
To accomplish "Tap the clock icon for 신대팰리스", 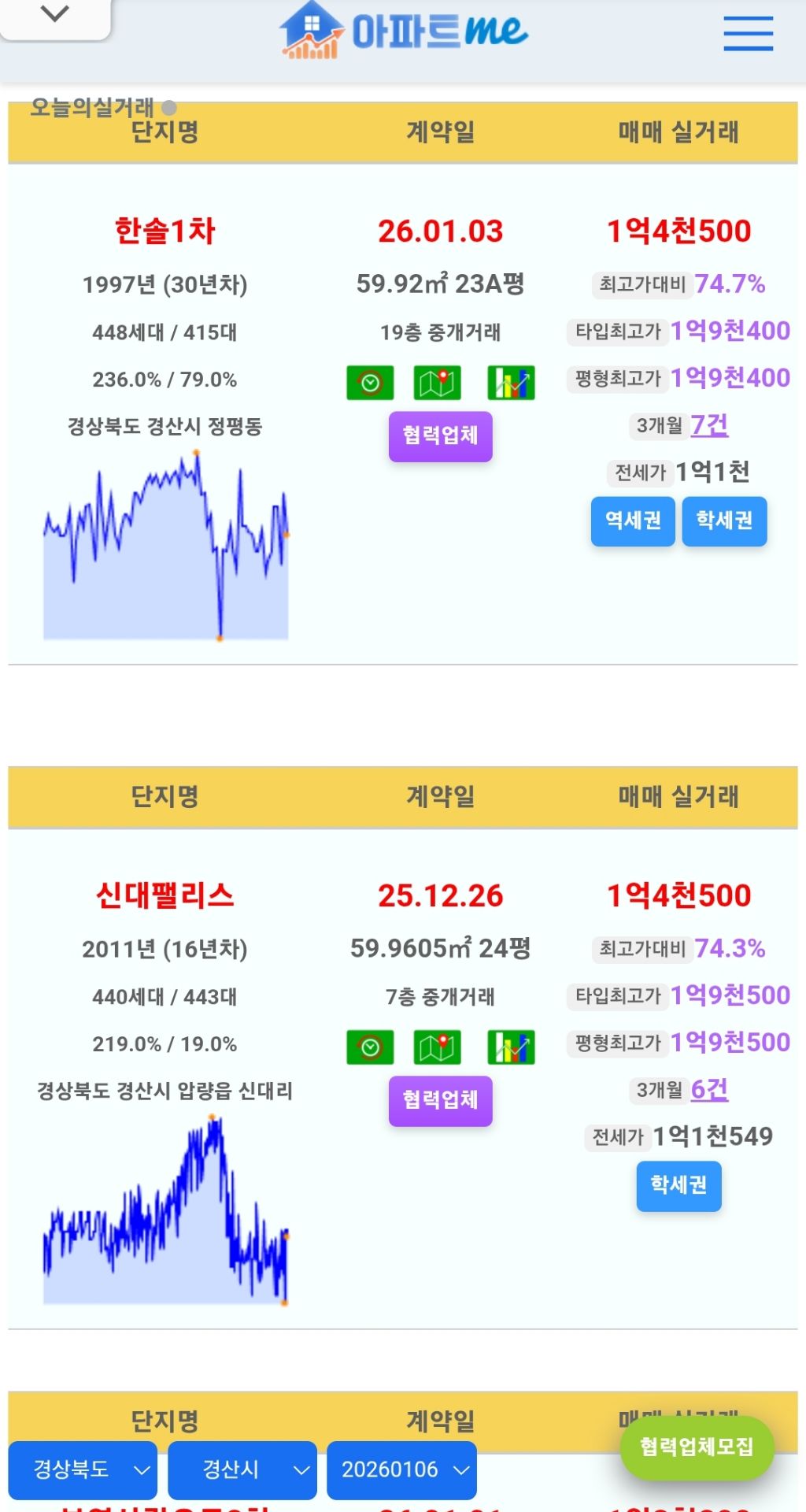I will [370, 1048].
